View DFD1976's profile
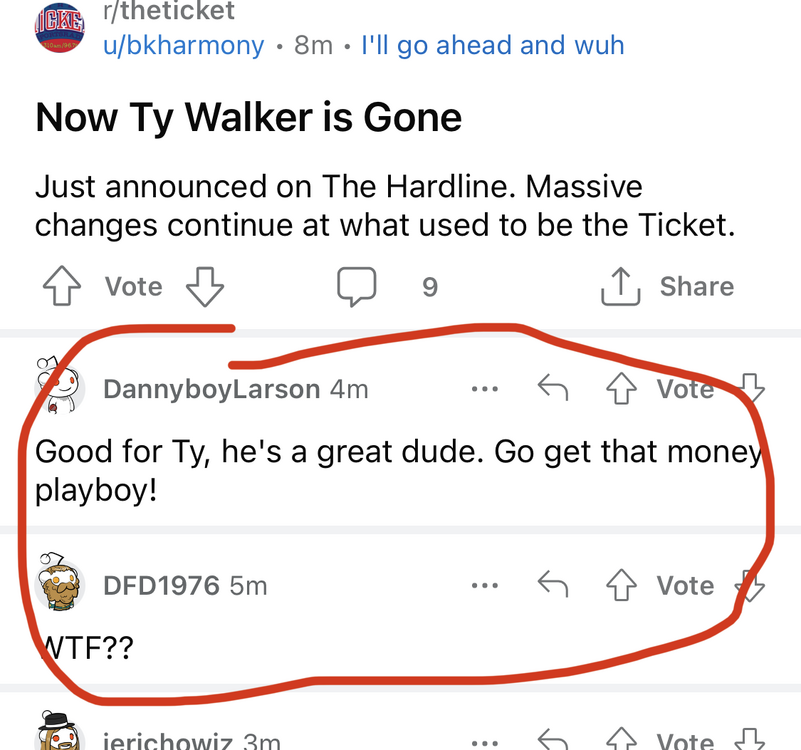 (161, 585)
